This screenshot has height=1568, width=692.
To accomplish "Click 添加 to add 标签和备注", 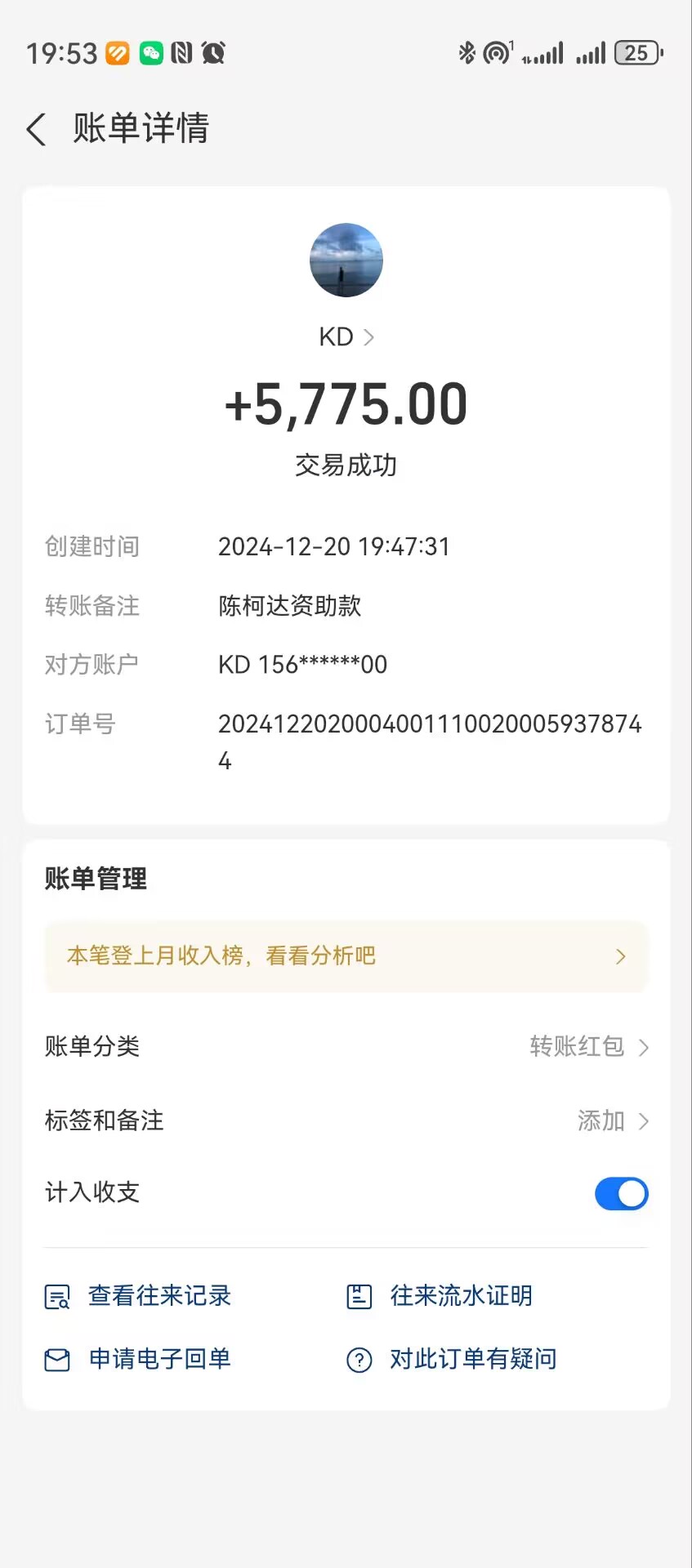I will coord(600,1120).
